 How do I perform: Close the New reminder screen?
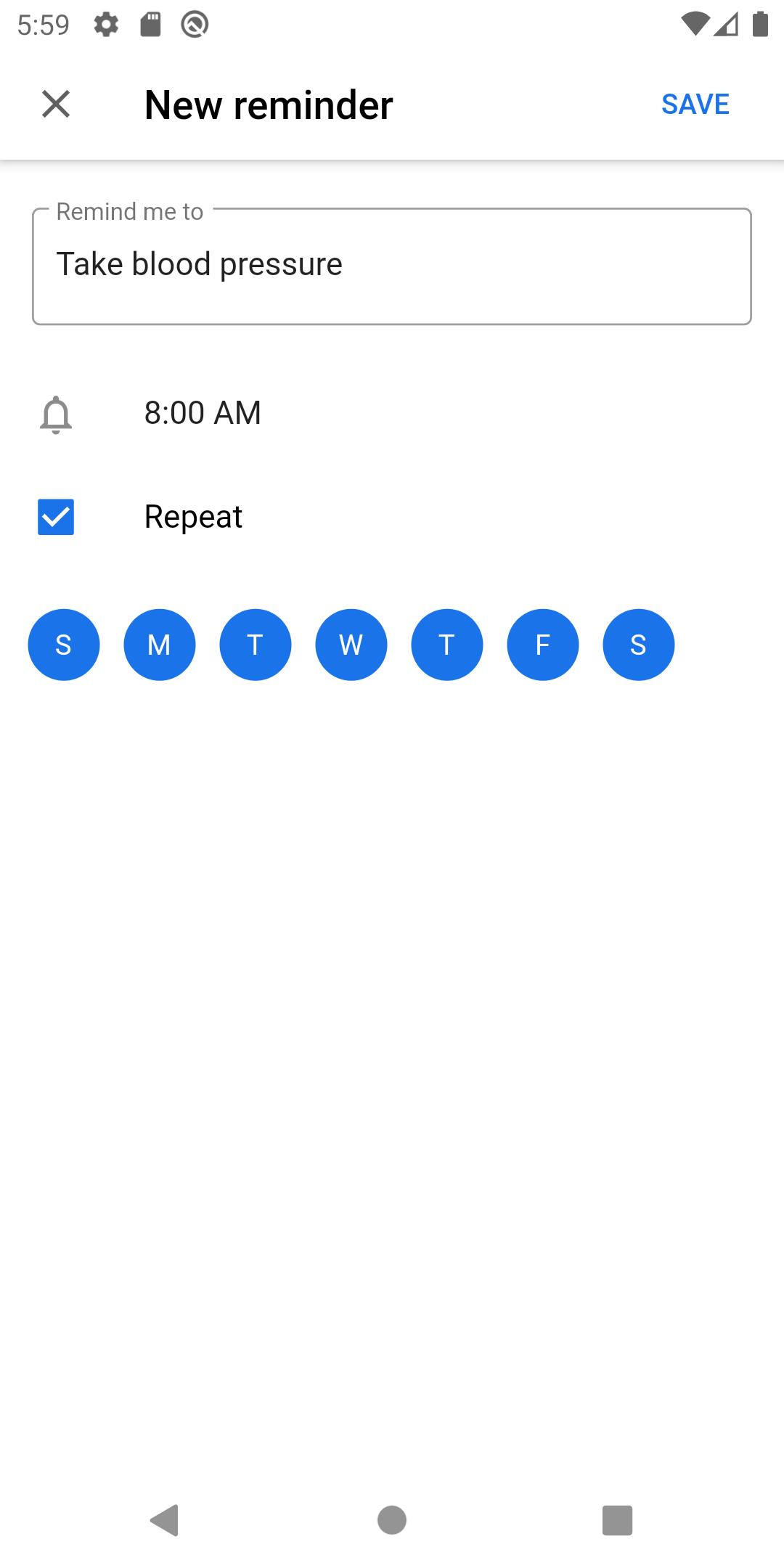pyautogui.click(x=56, y=104)
